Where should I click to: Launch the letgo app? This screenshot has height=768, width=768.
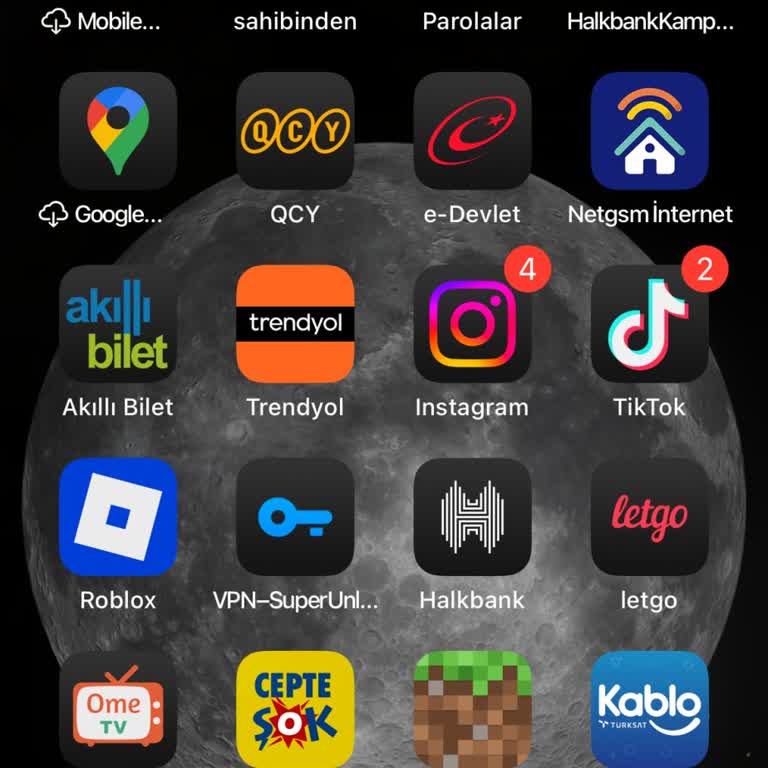click(649, 517)
